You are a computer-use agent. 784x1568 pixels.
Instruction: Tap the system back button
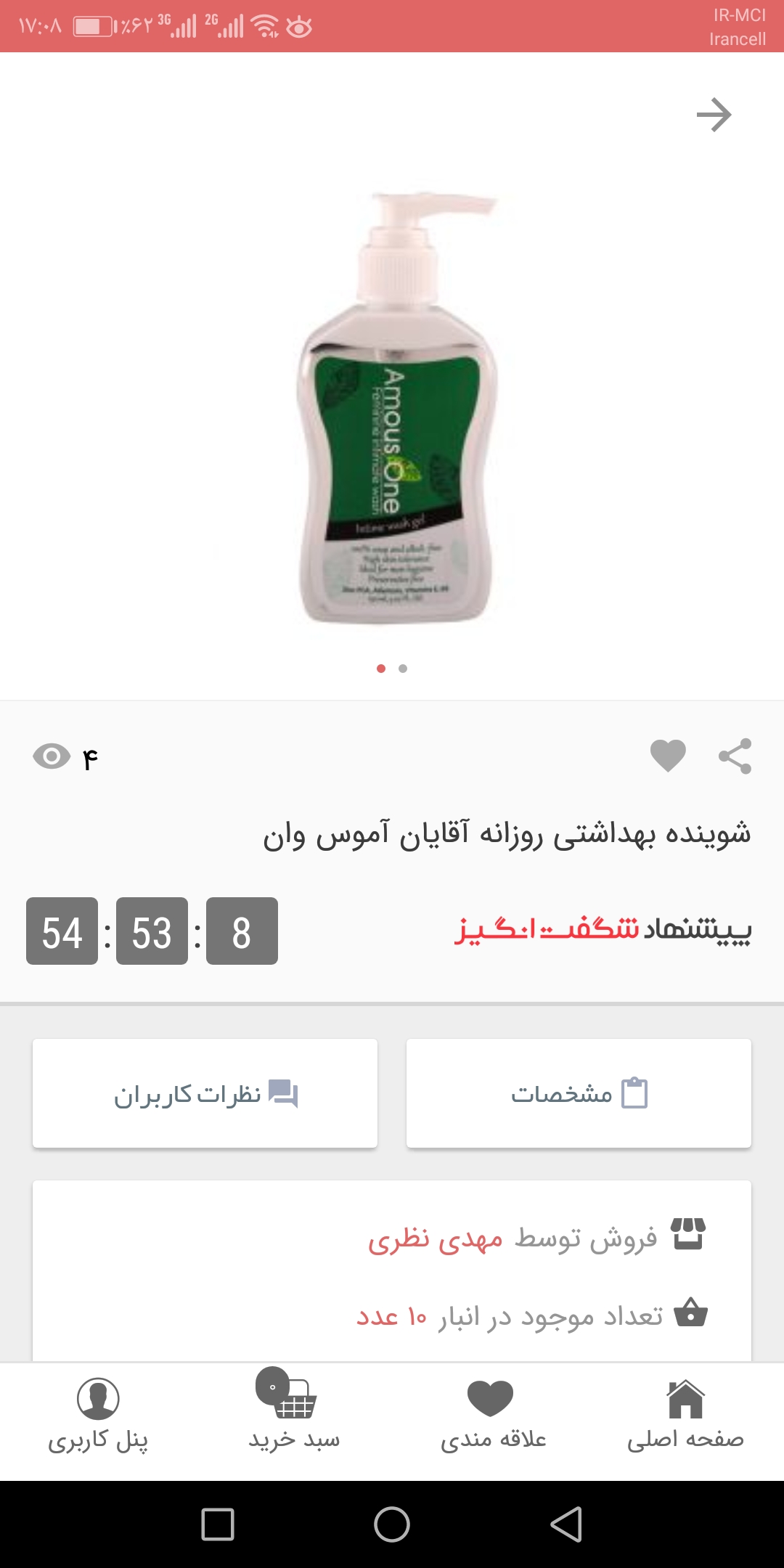[566, 1524]
